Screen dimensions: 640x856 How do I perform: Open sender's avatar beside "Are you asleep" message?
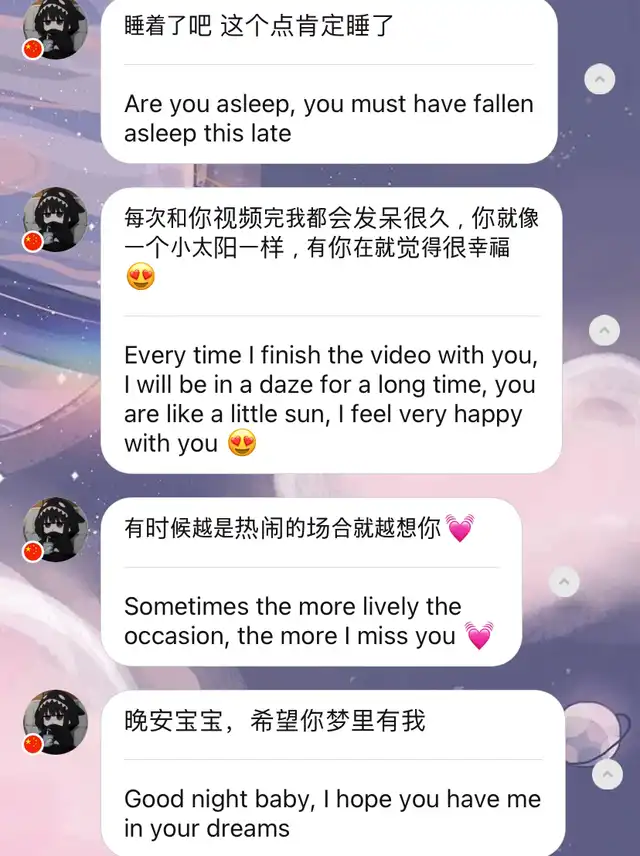[x=55, y=27]
